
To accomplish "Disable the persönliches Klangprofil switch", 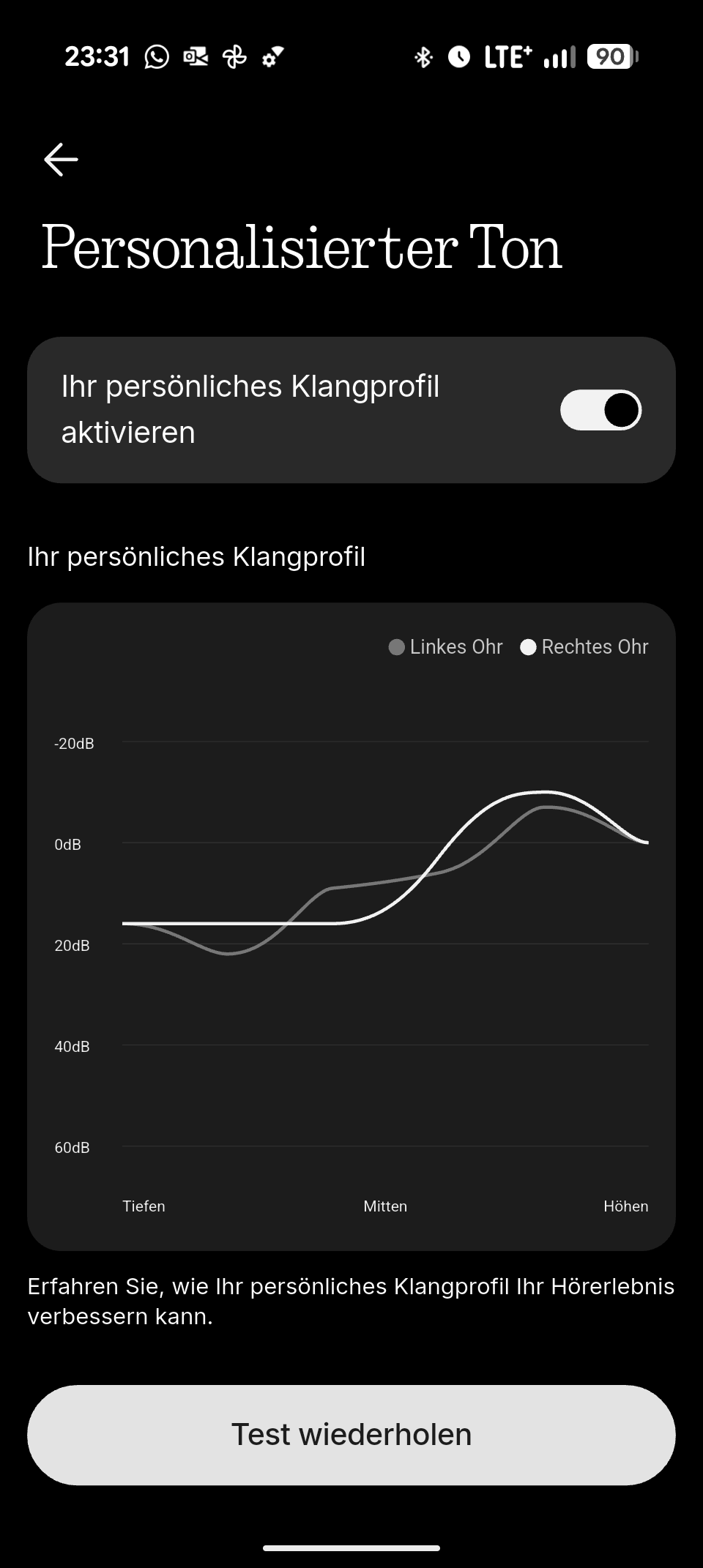I will click(x=600, y=410).
